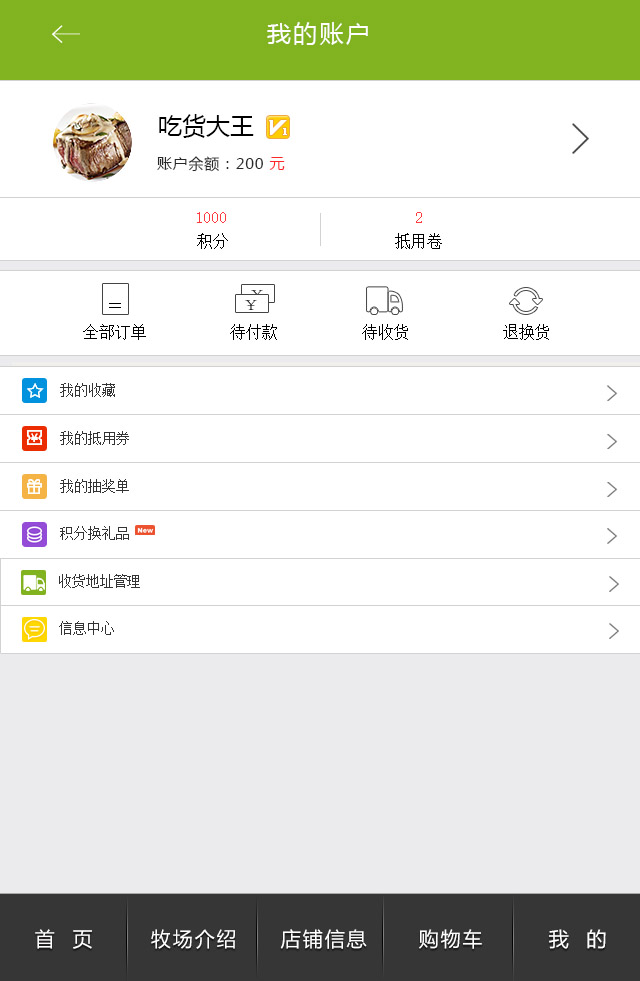This screenshot has height=981, width=640.
Task: View my 抵用卷 count
Action: click(x=418, y=230)
